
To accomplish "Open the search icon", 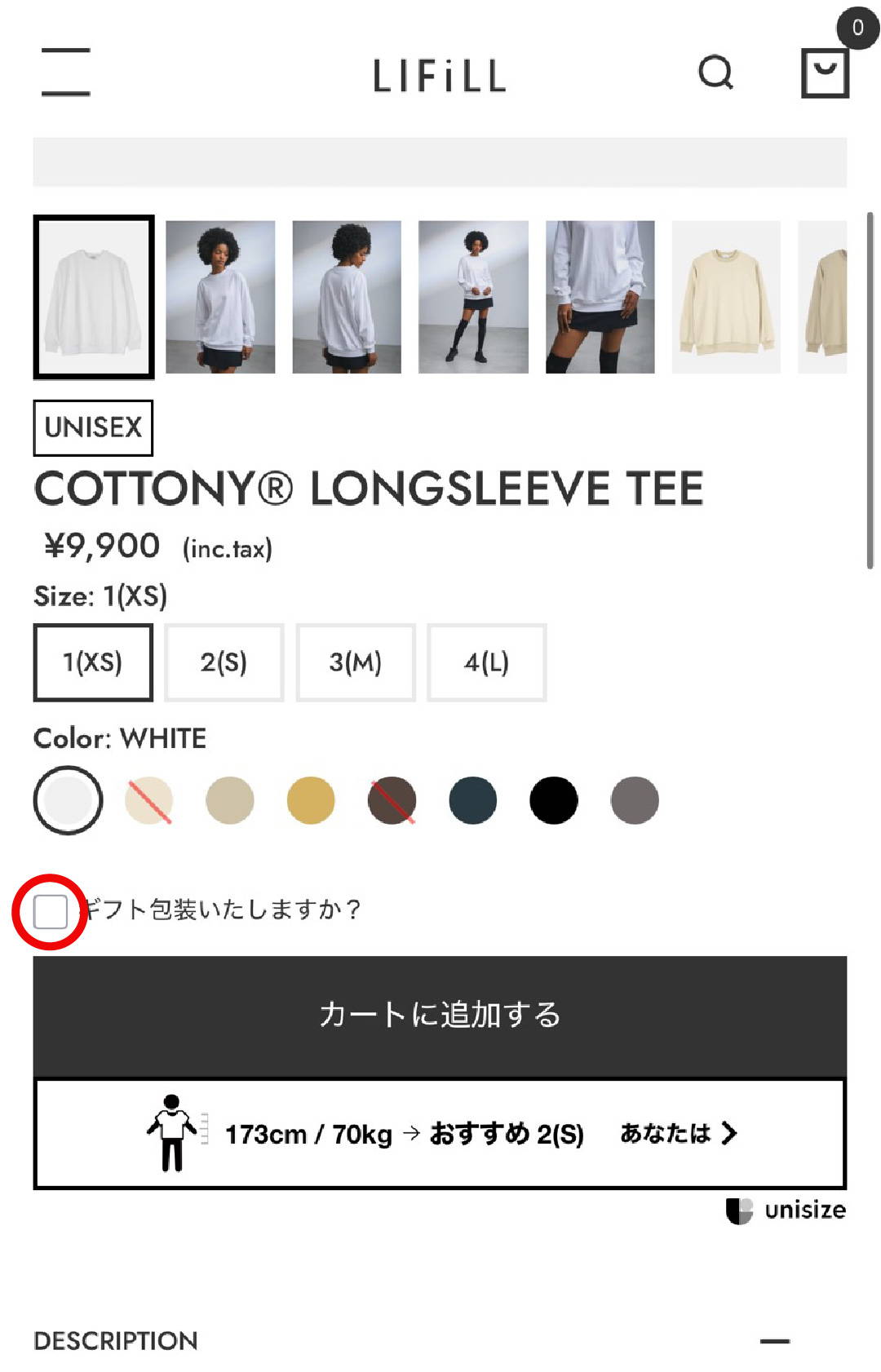I will coord(715,73).
